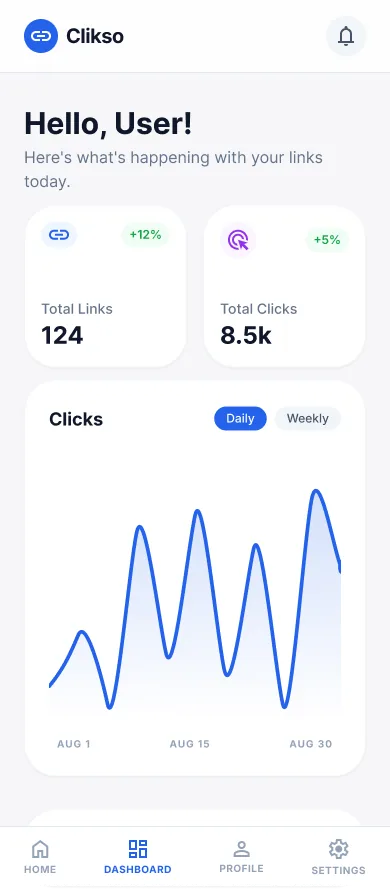390x890 pixels.
Task: Open the Total Links card
Action: click(106, 286)
